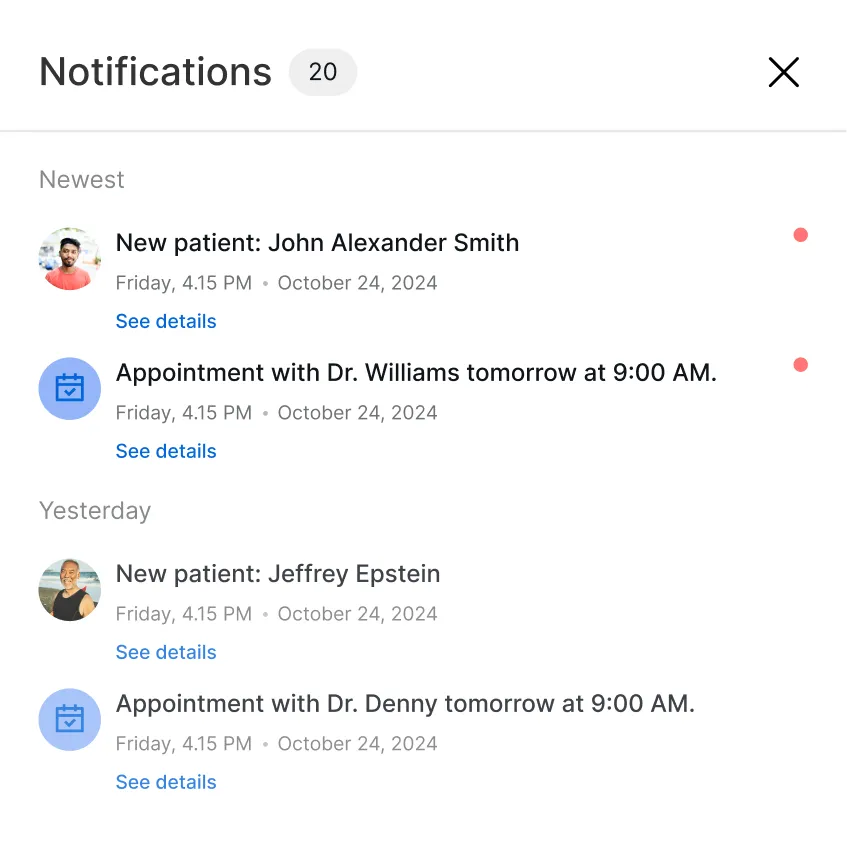
Task: Open the Dr. Williams appointment notification
Action: [x=416, y=373]
